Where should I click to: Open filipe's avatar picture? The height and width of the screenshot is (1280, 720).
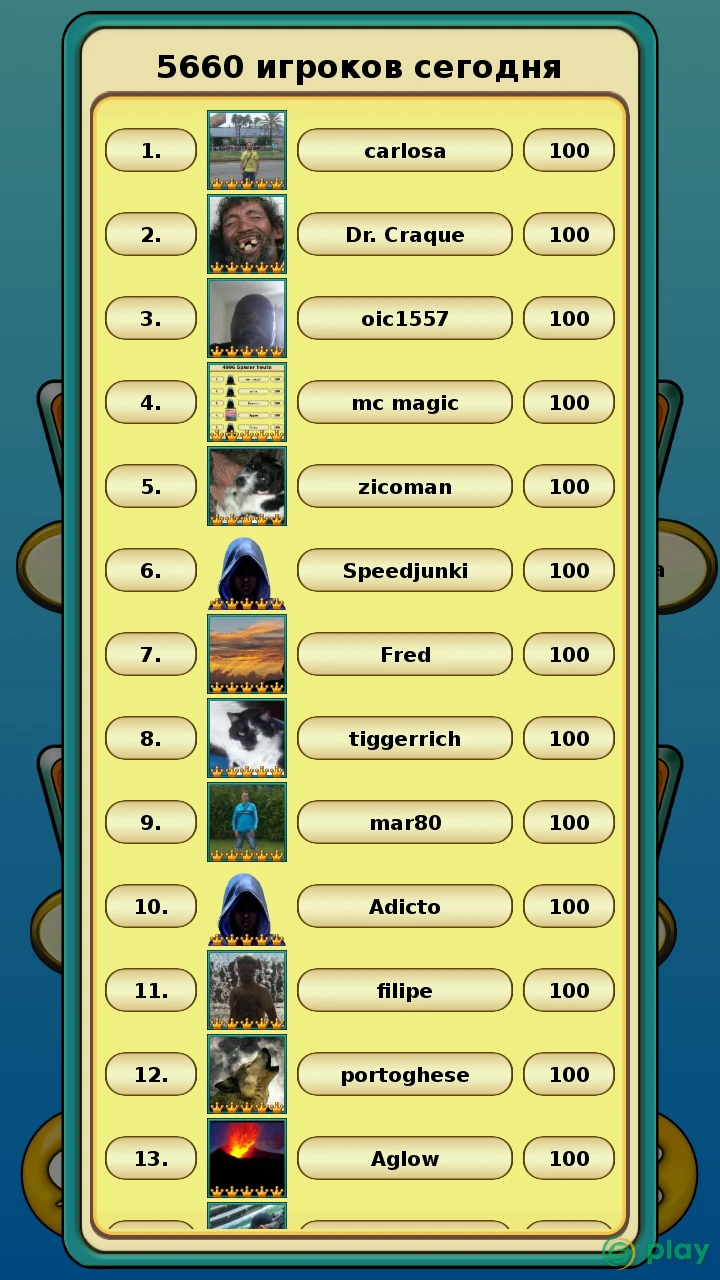click(247, 990)
